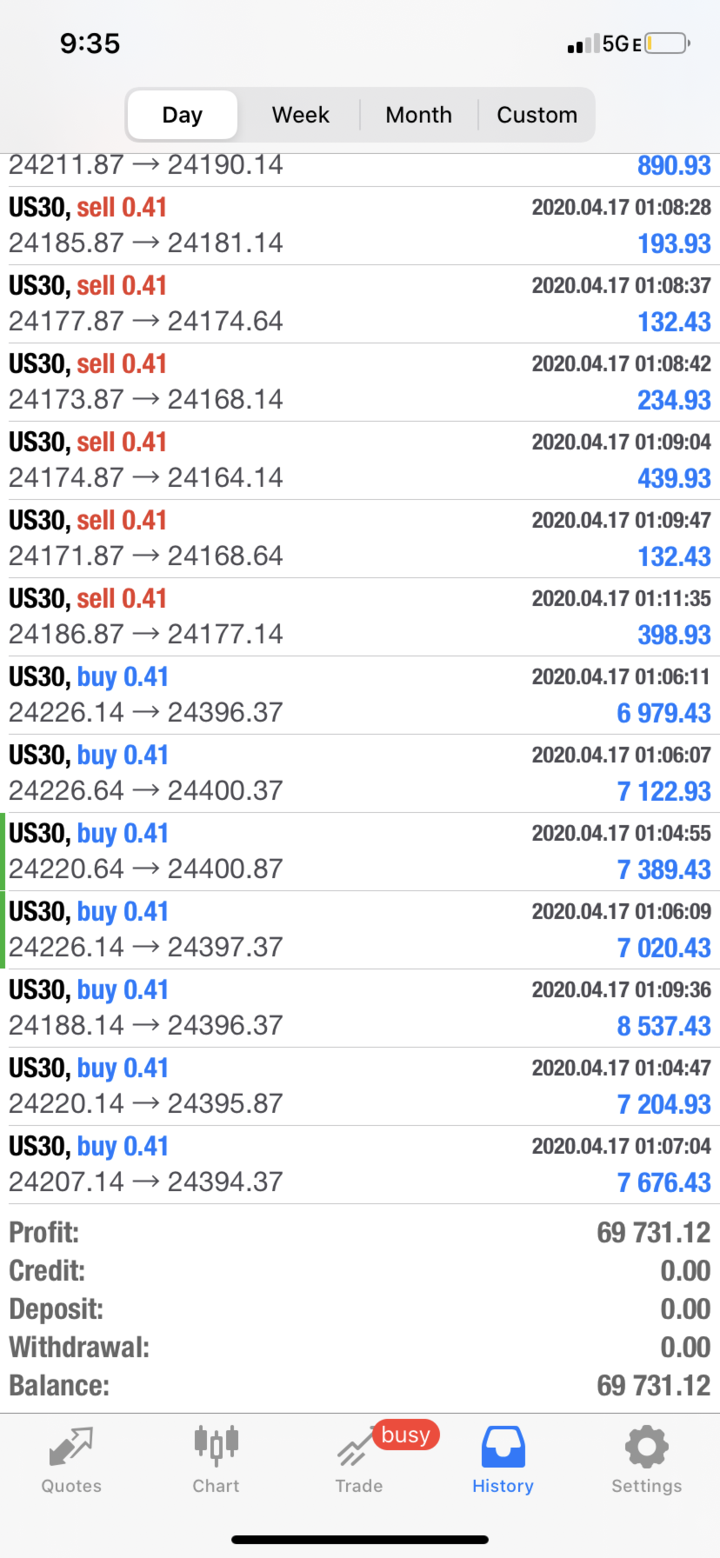Screen dimensions: 720x1558
Task: Open the sell trade closed at 01:08:28
Action: pos(360,226)
